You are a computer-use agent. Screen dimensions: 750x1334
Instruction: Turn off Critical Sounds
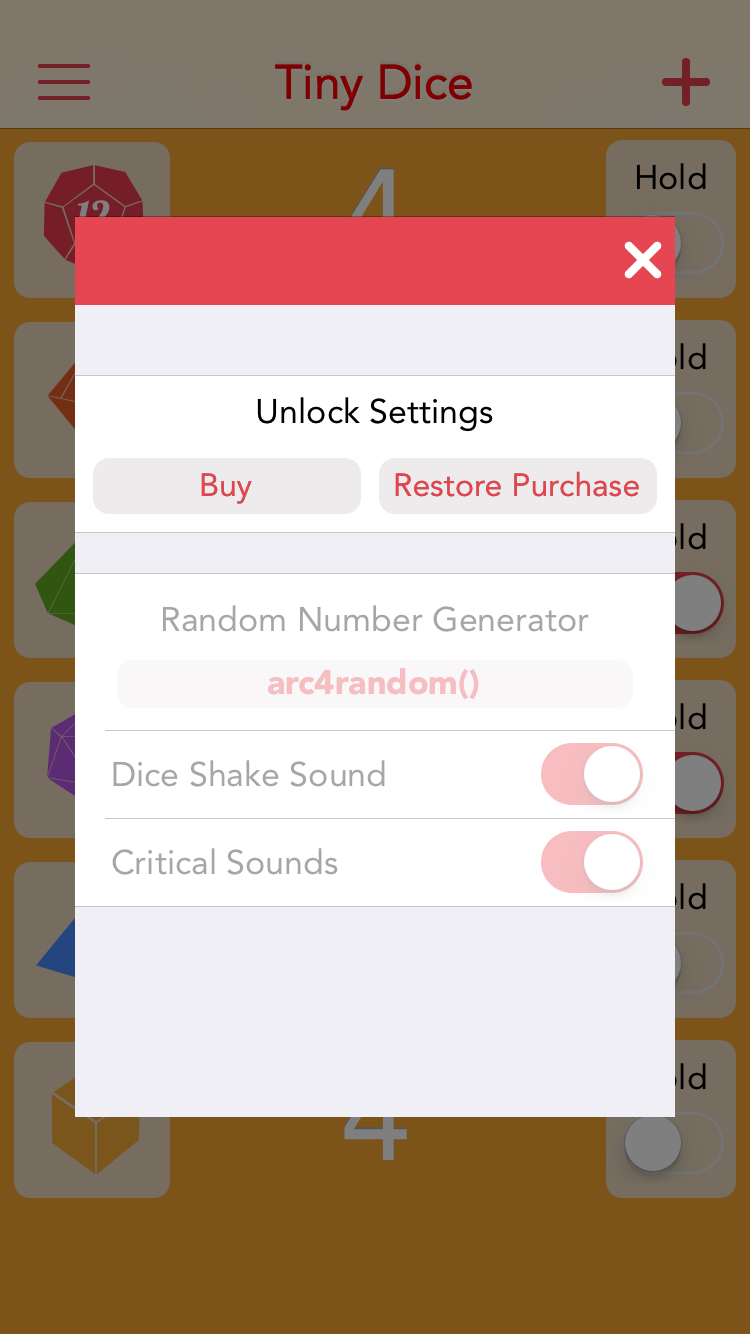592,862
